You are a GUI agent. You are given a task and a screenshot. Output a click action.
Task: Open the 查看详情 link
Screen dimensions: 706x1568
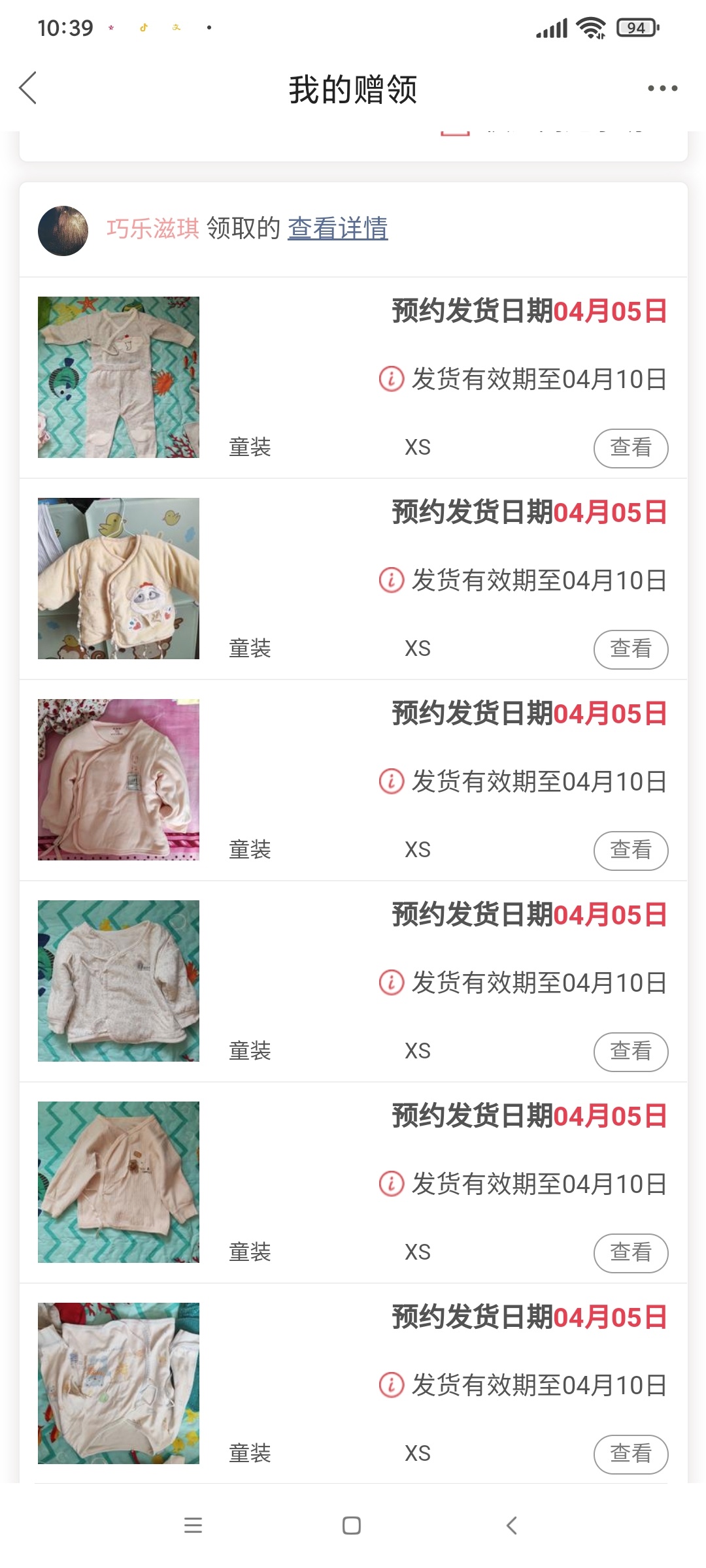[338, 228]
